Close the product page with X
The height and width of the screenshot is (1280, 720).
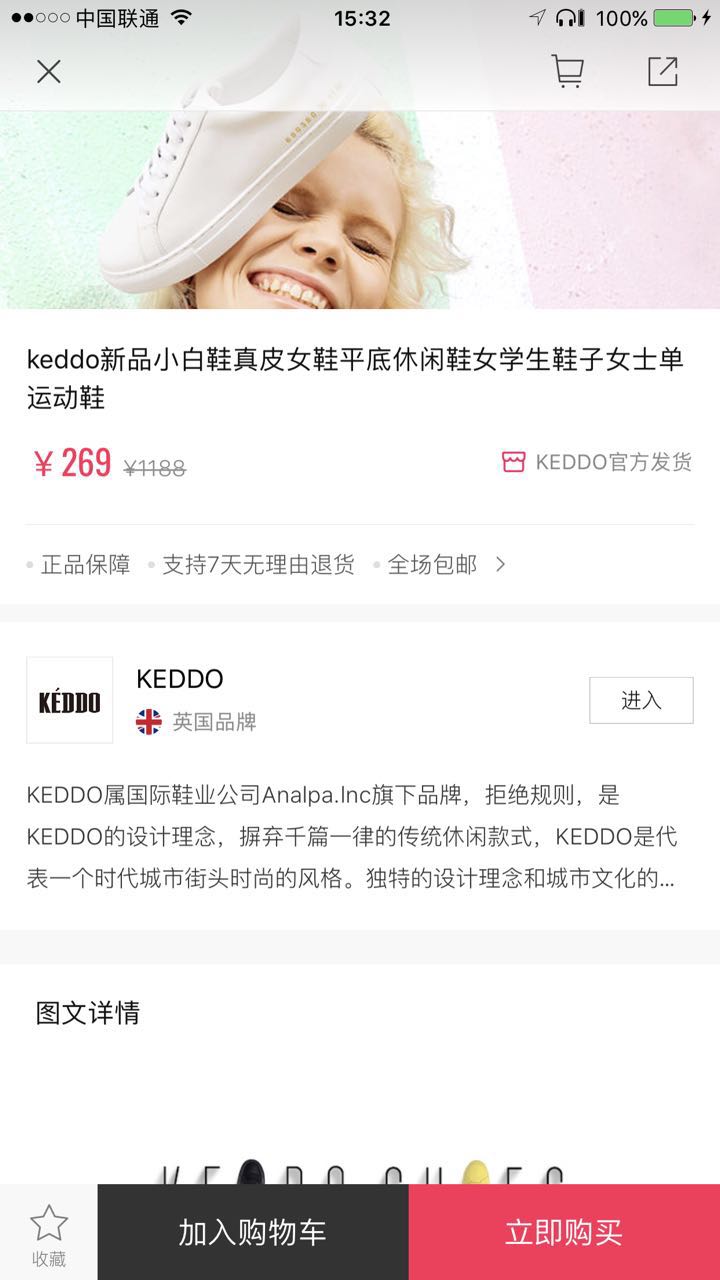49,71
